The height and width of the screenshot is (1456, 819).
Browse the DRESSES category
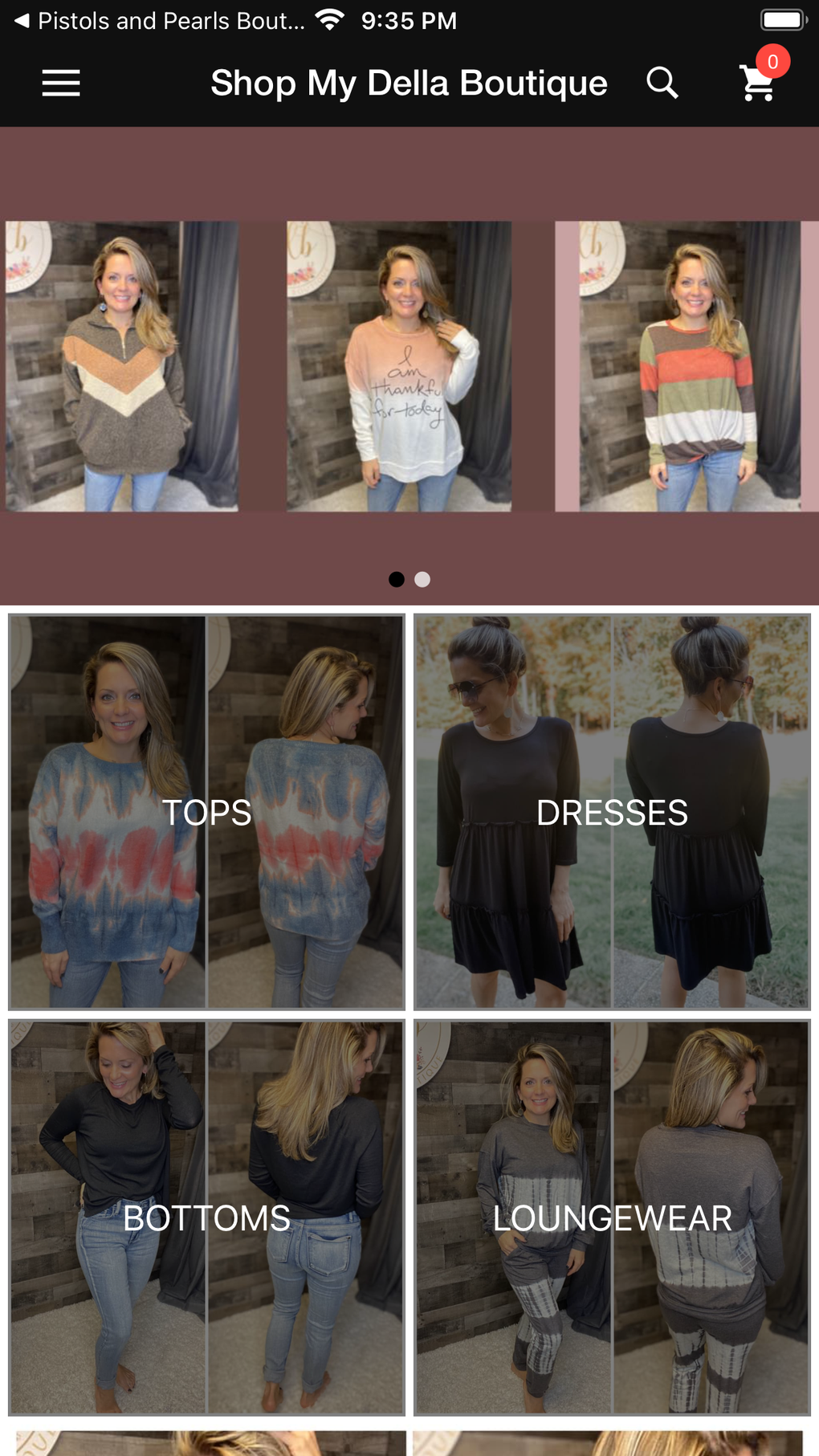612,812
